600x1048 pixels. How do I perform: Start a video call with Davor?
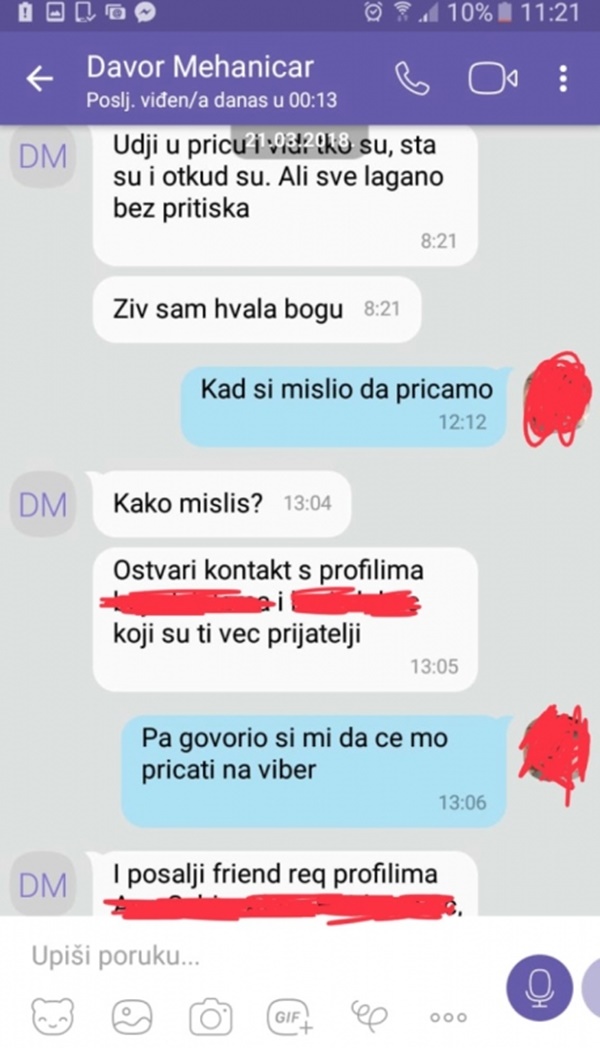pyautogui.click(x=493, y=79)
